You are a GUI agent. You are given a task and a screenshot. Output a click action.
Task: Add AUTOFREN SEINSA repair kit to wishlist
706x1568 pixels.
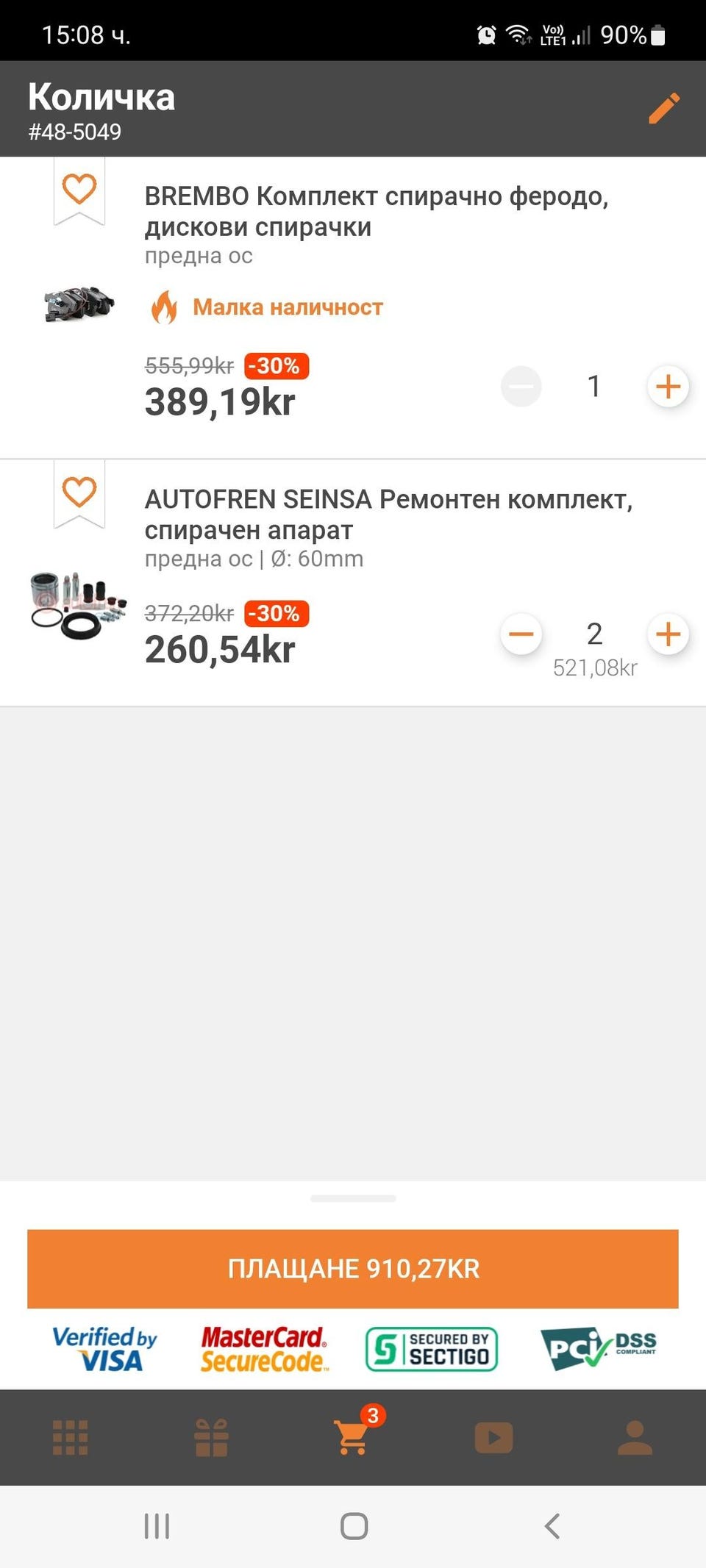coord(79,492)
